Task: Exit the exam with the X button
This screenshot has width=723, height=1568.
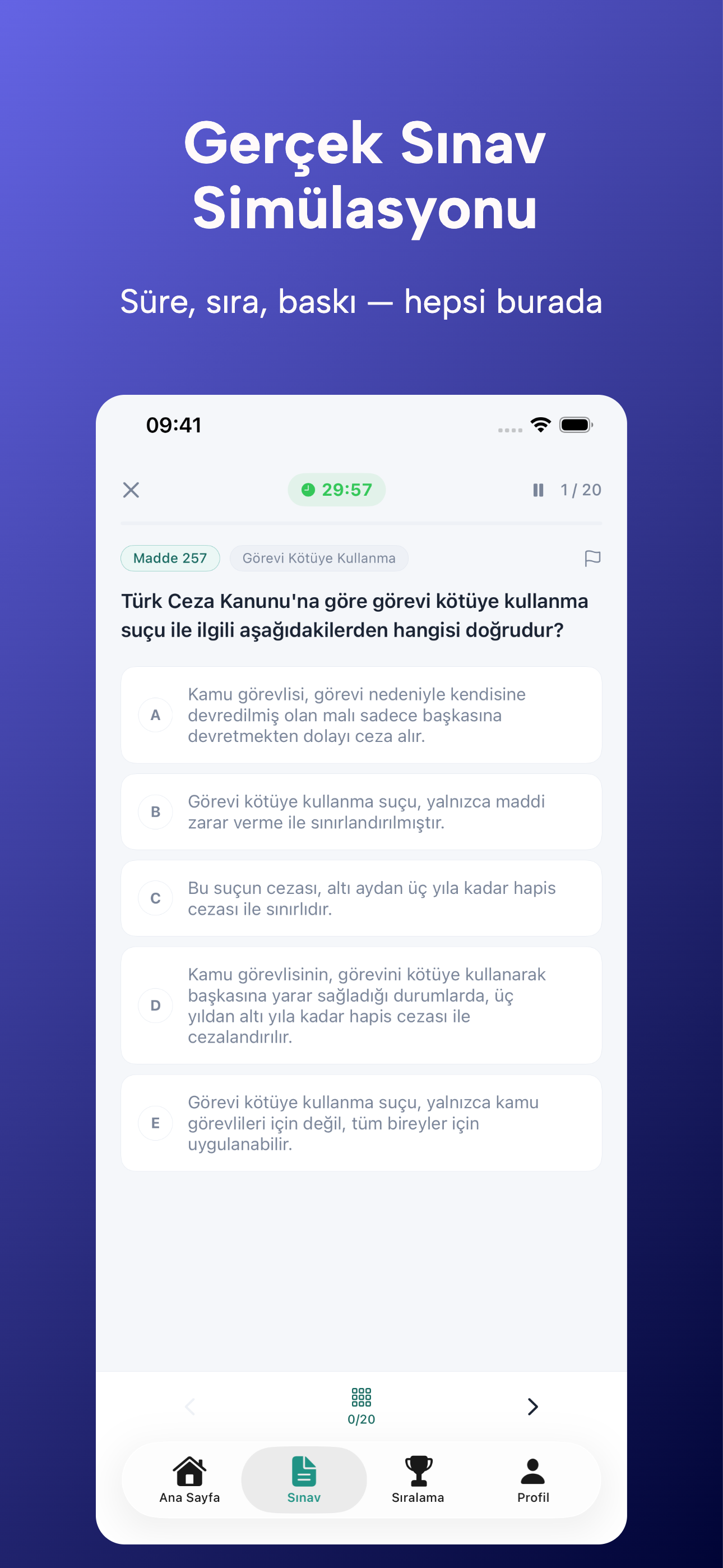Action: tap(132, 490)
